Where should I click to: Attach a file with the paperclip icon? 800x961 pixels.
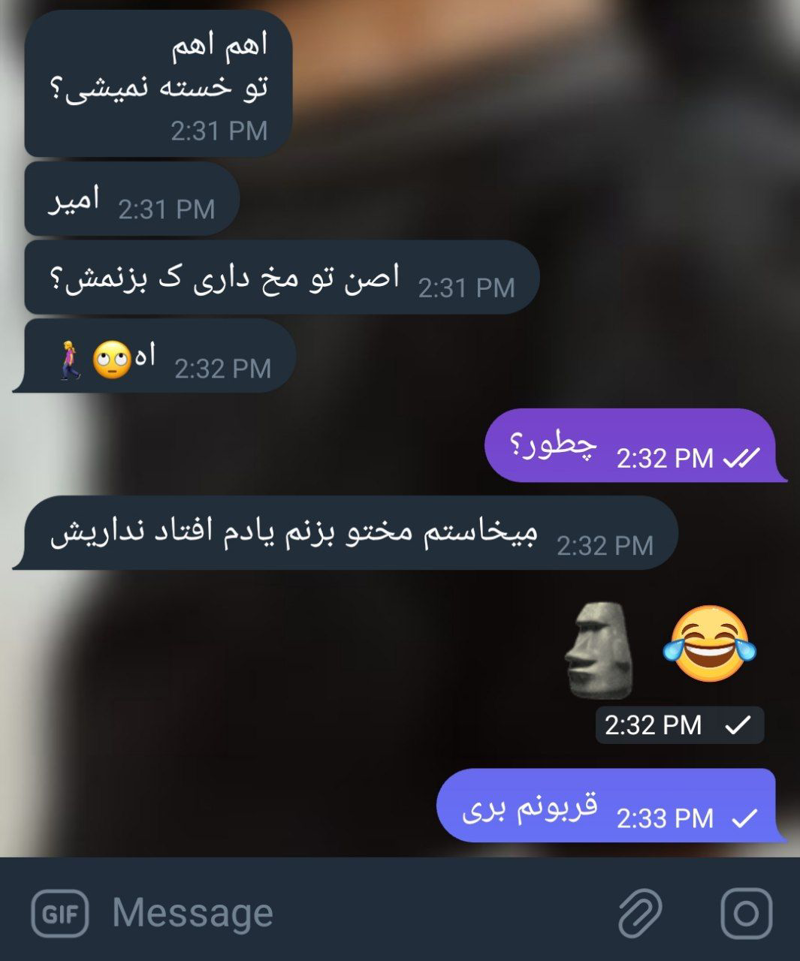pyautogui.click(x=638, y=912)
